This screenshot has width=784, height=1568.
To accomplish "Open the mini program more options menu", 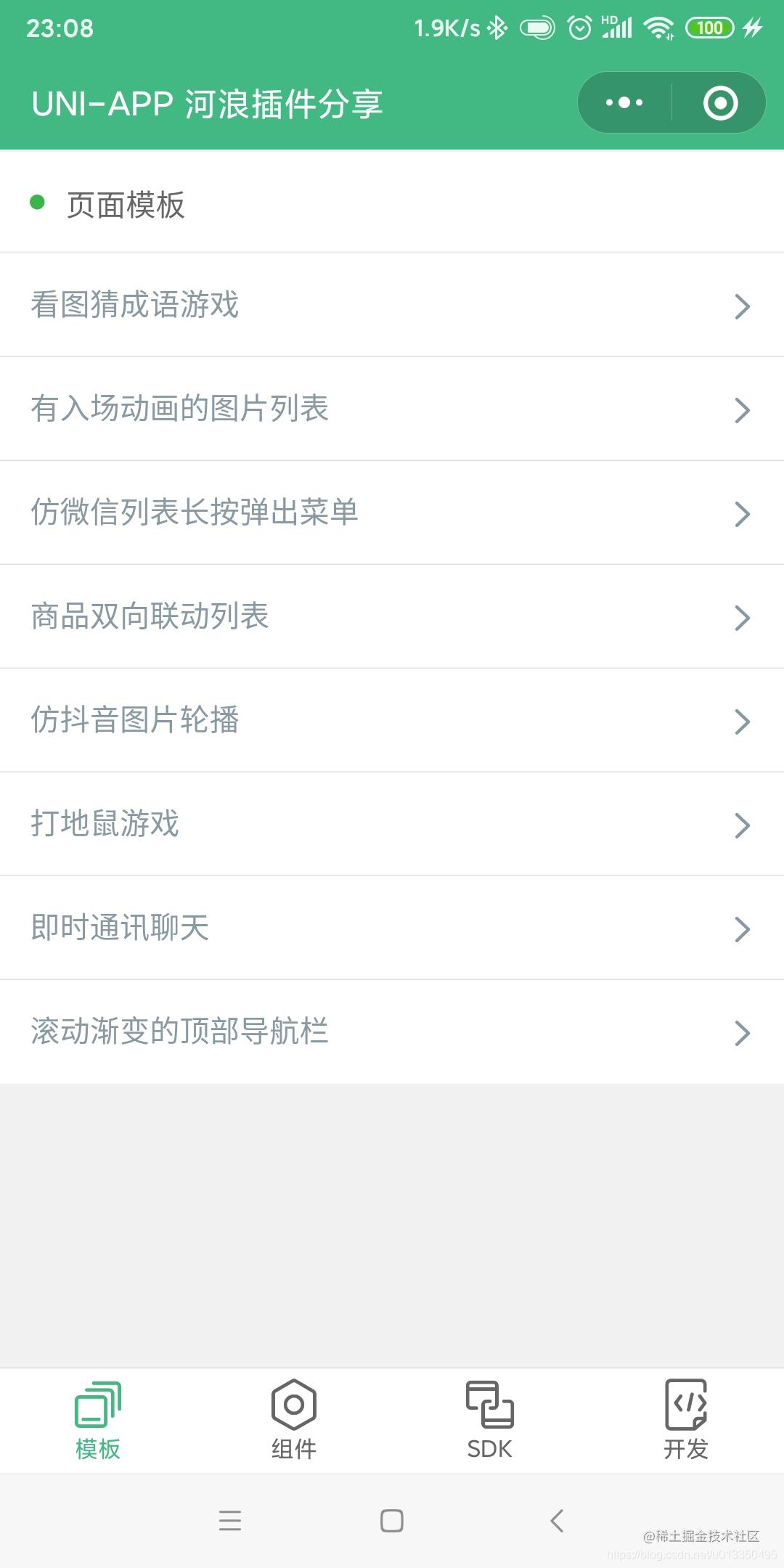I will [624, 102].
